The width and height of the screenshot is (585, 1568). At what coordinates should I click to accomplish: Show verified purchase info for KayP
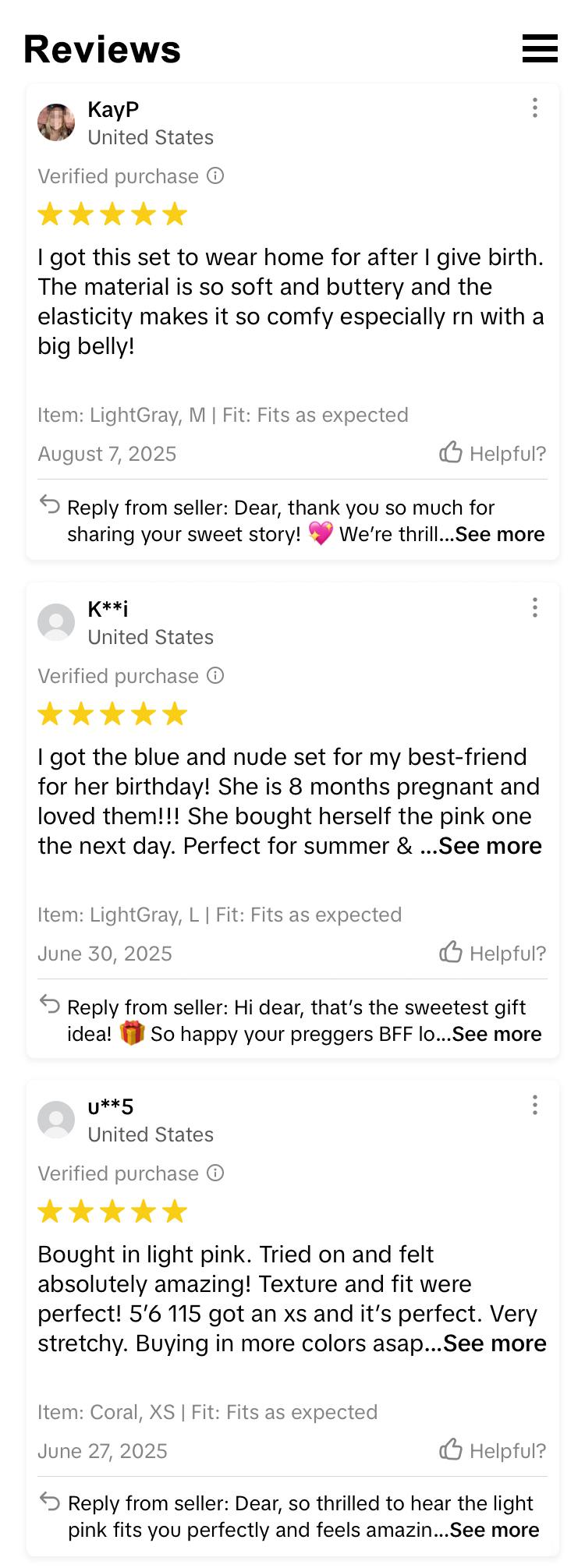pos(215,176)
